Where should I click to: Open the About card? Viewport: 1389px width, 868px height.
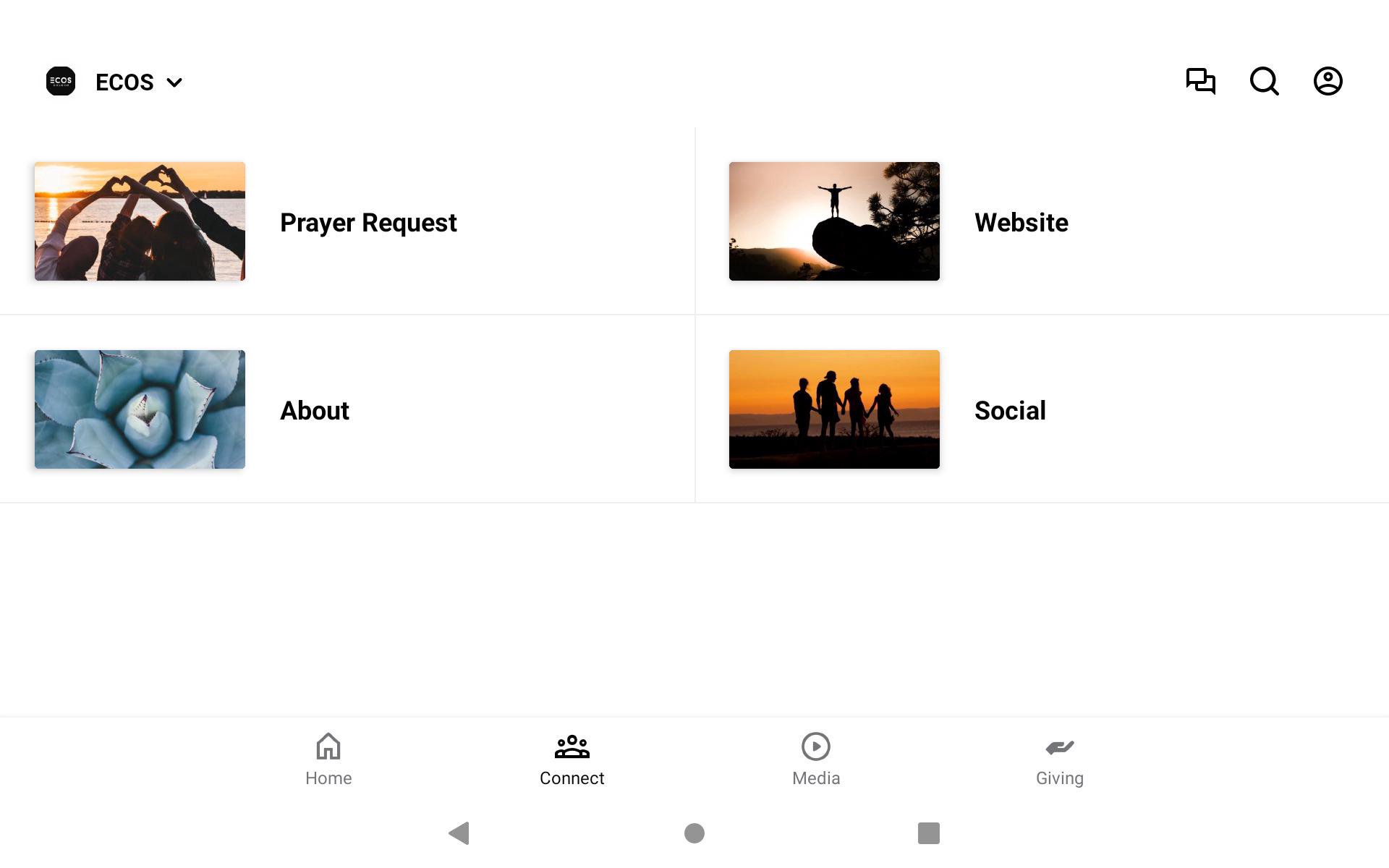347,409
